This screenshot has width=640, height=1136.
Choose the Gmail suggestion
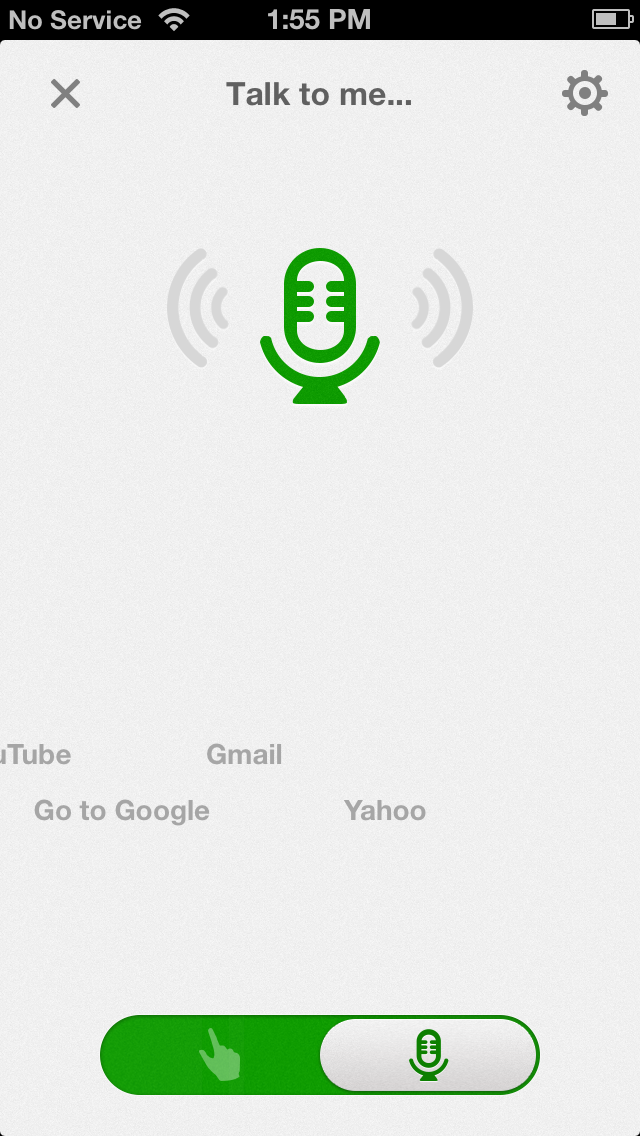[244, 755]
